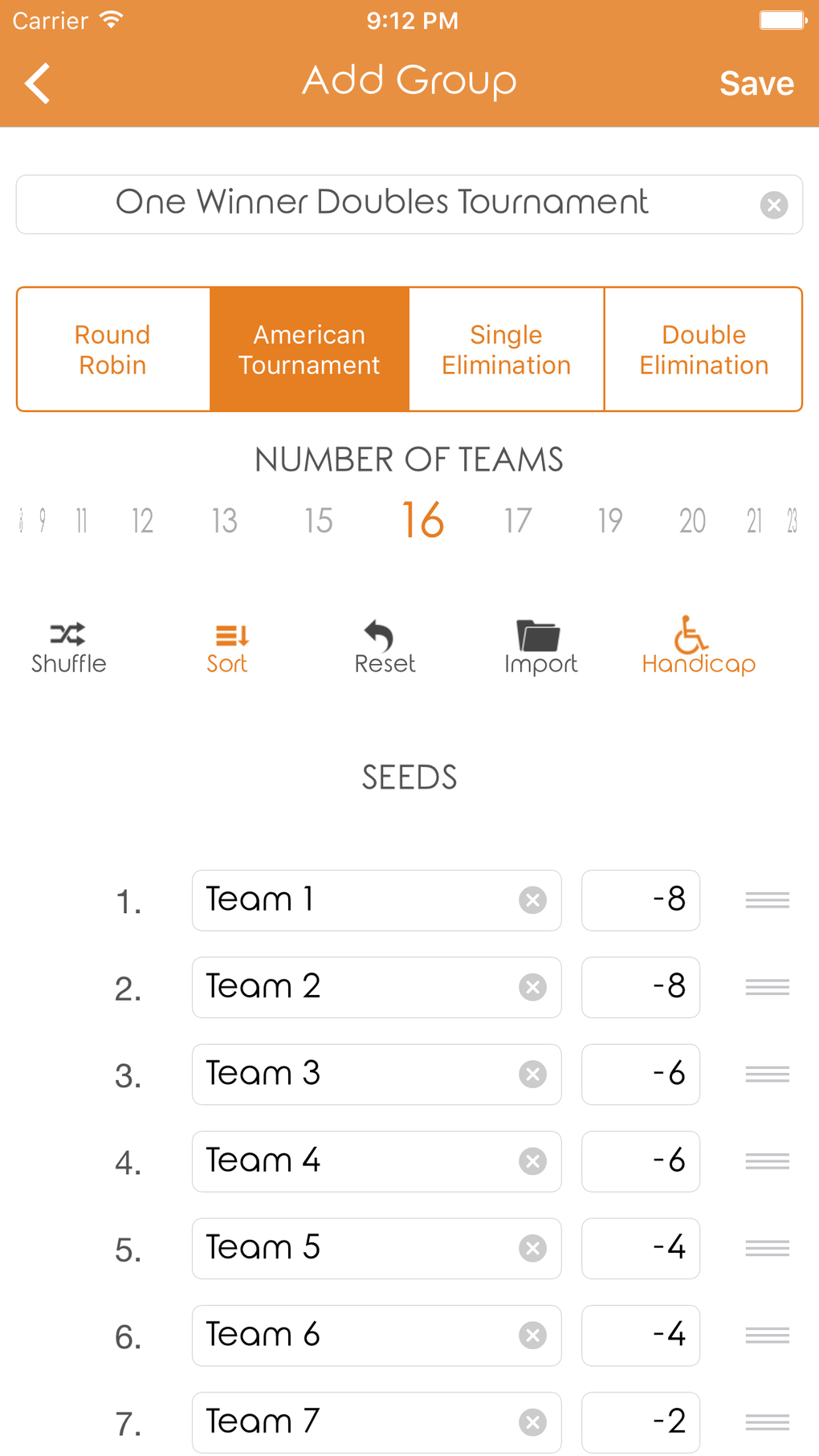This screenshot has height=1456, width=819.
Task: Edit Team 5's handicap value
Action: (x=641, y=1248)
